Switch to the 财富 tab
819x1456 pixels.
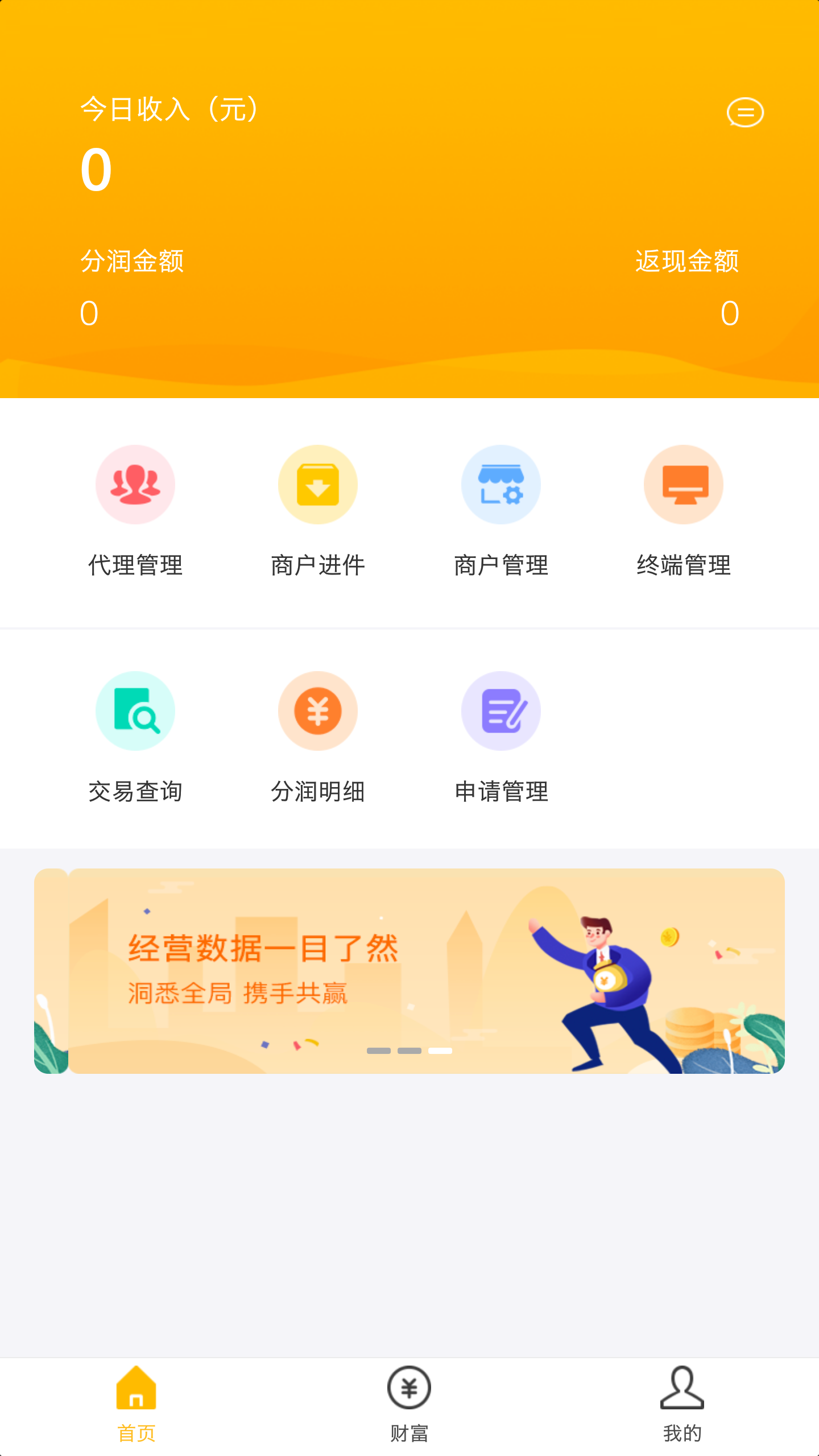point(409,1405)
